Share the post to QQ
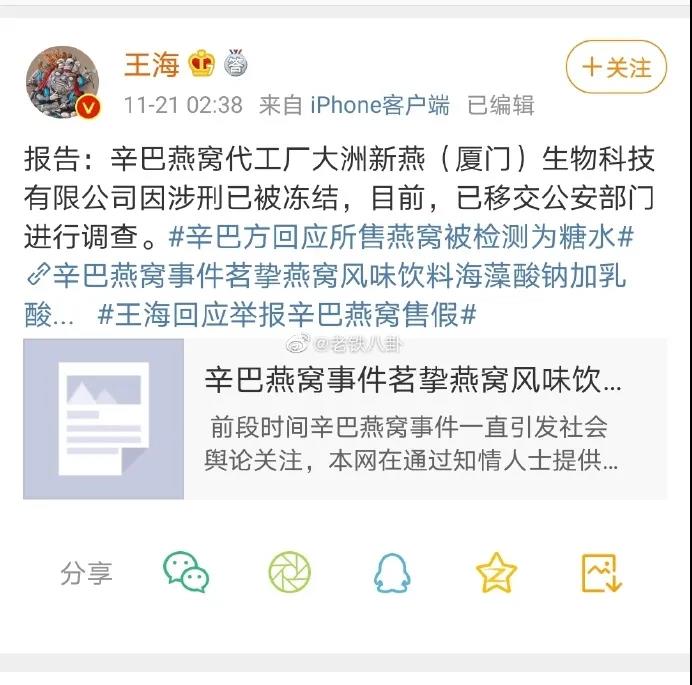Viewport: 692px width, 685px height. (x=392, y=572)
